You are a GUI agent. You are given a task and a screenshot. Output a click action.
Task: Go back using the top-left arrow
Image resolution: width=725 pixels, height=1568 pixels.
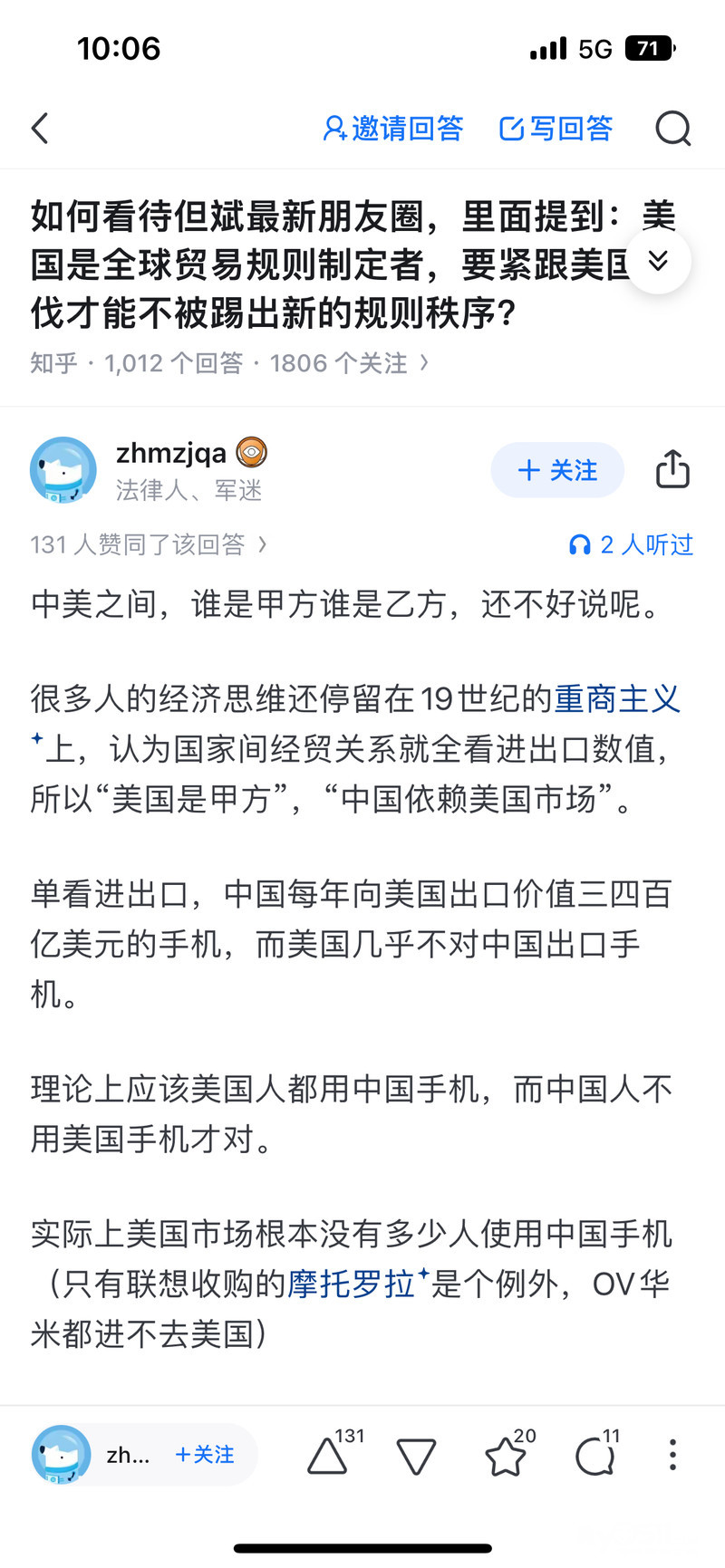(x=40, y=129)
